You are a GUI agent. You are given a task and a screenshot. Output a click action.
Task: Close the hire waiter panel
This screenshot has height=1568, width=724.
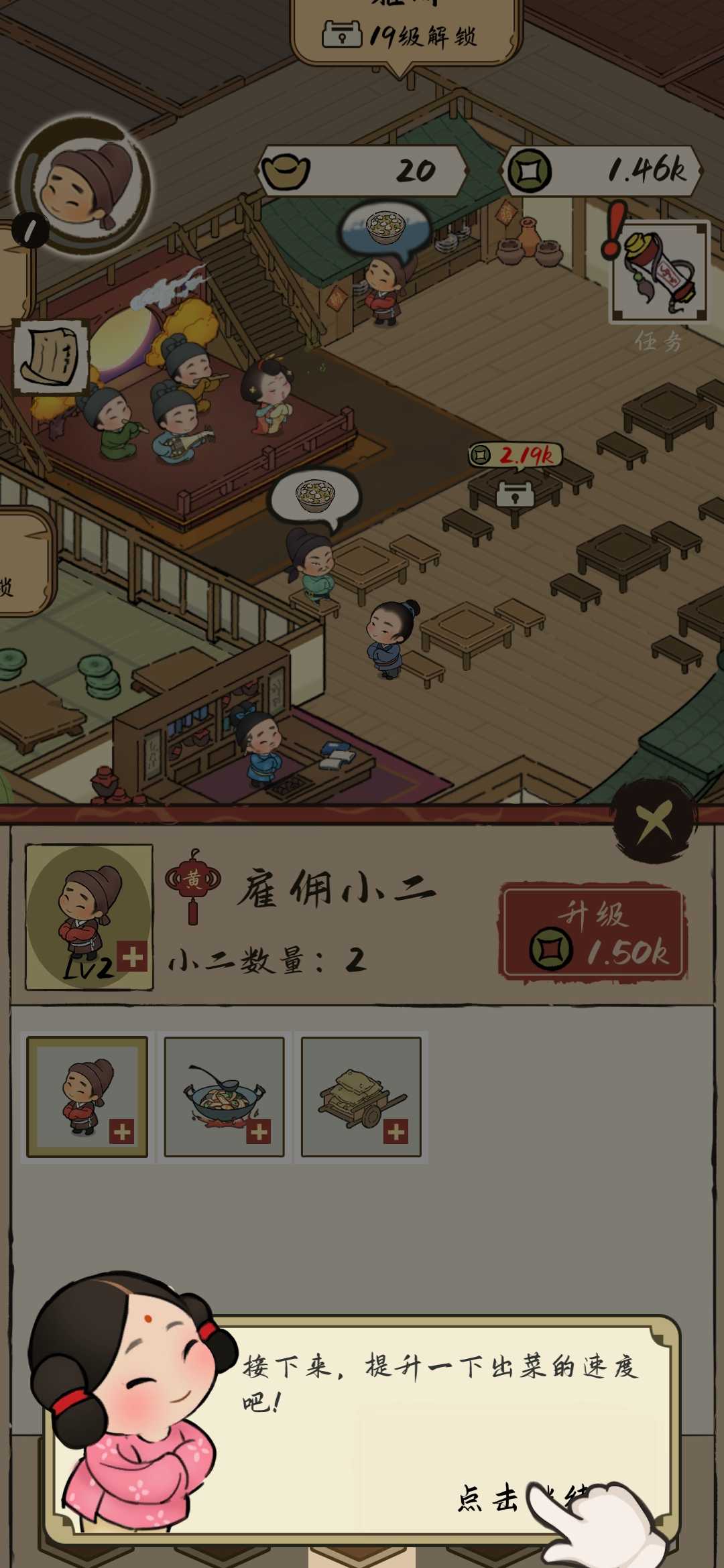(x=655, y=820)
